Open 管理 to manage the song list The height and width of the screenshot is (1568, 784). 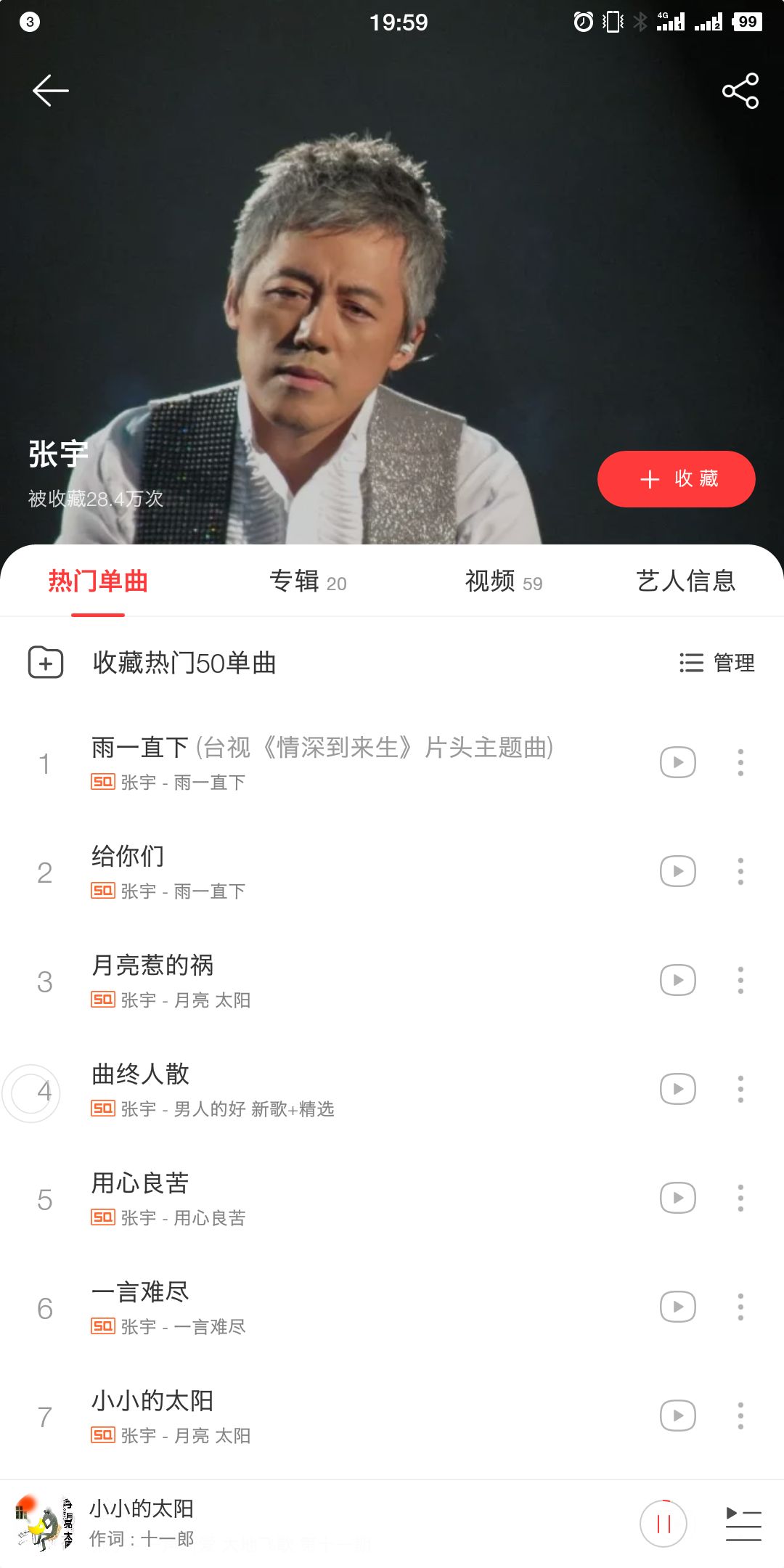pyautogui.click(x=716, y=663)
